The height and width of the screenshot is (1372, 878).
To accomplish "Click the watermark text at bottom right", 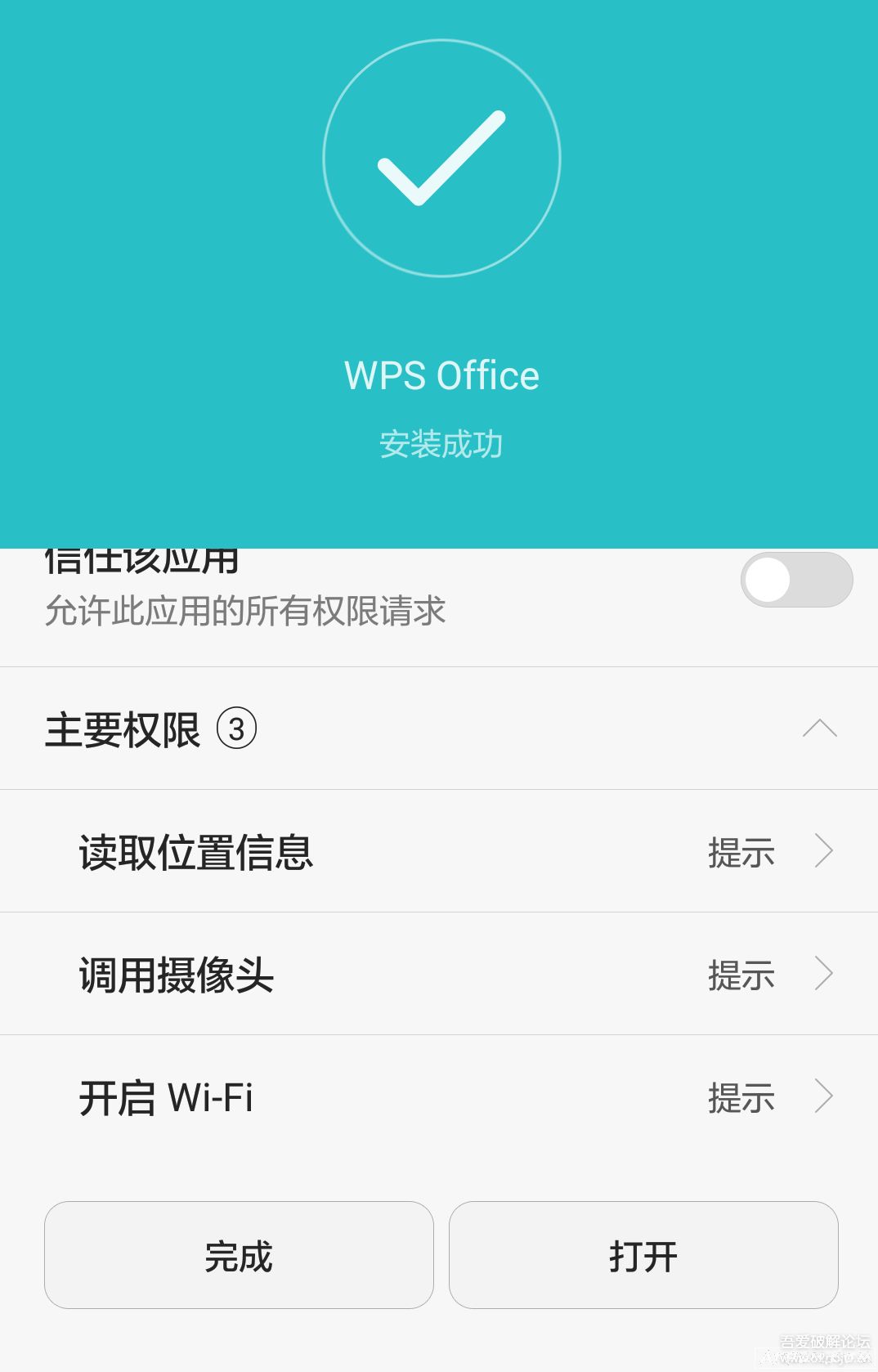I will (x=813, y=1349).
